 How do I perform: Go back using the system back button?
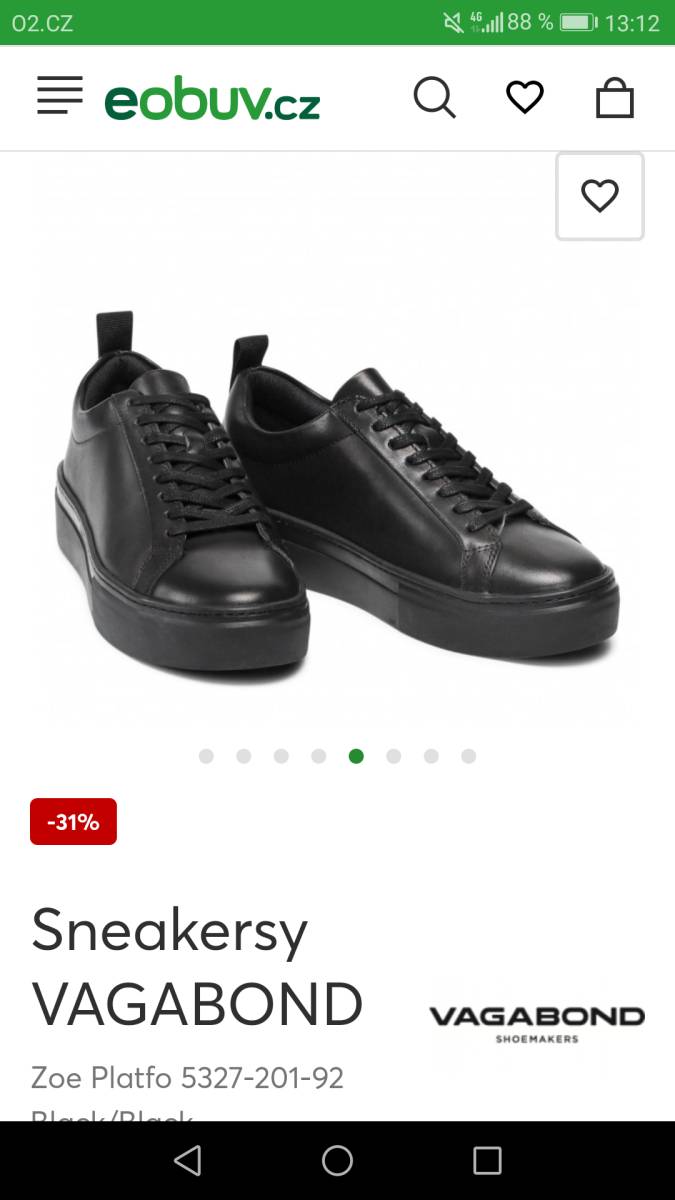[187, 1160]
